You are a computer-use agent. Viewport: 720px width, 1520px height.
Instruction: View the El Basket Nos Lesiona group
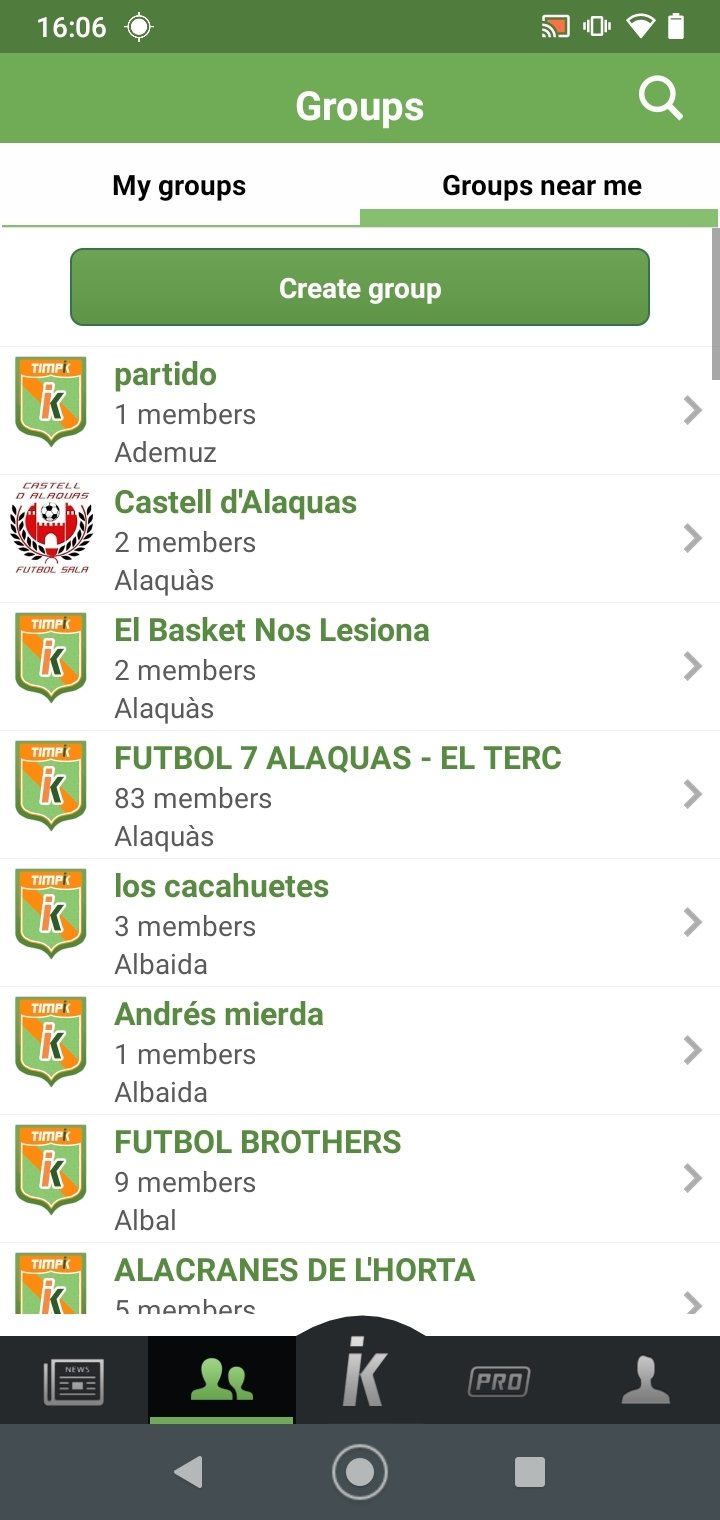pyautogui.click(x=360, y=667)
